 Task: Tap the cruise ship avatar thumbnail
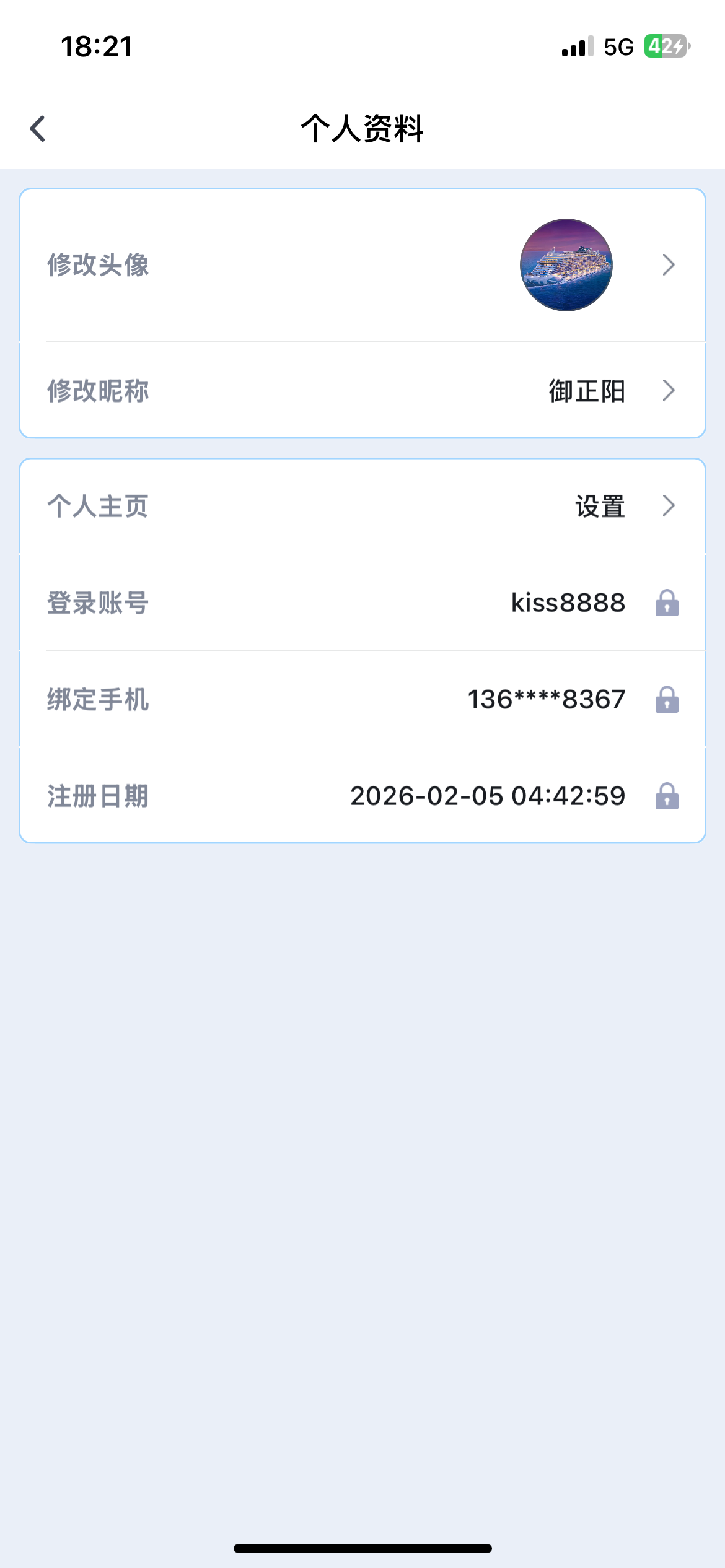point(566,265)
